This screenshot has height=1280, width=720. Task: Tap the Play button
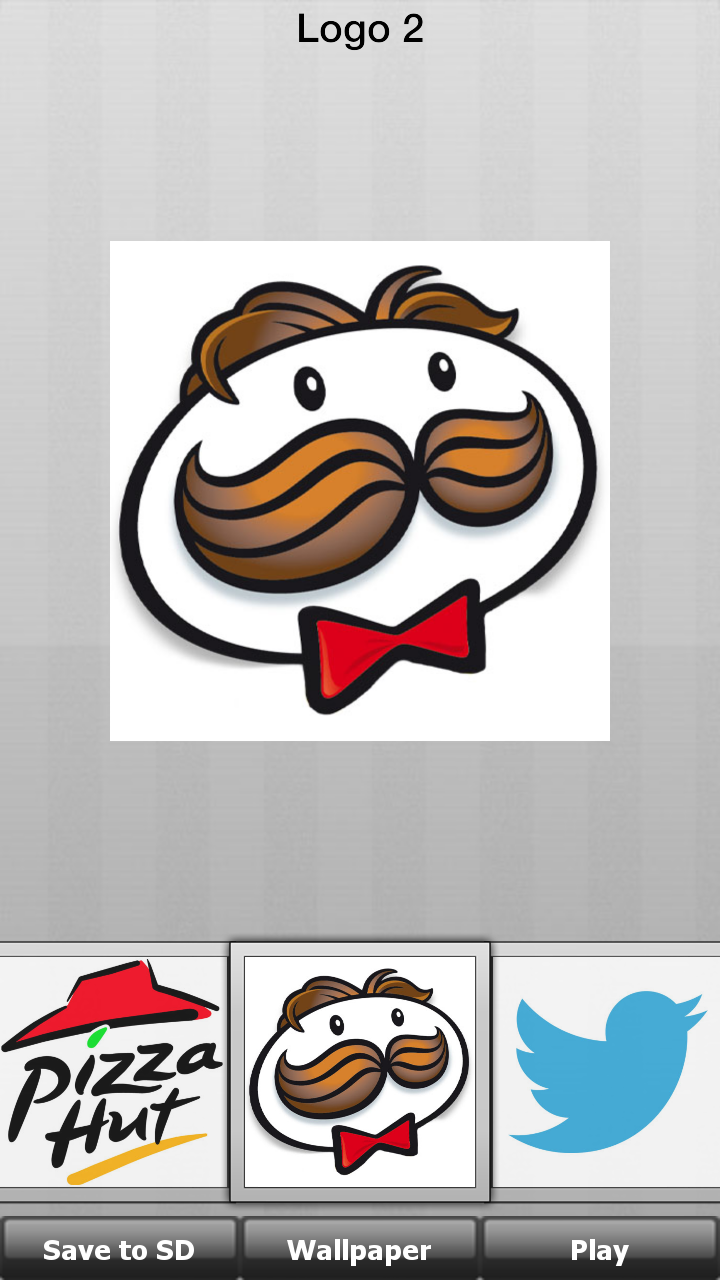600,1249
